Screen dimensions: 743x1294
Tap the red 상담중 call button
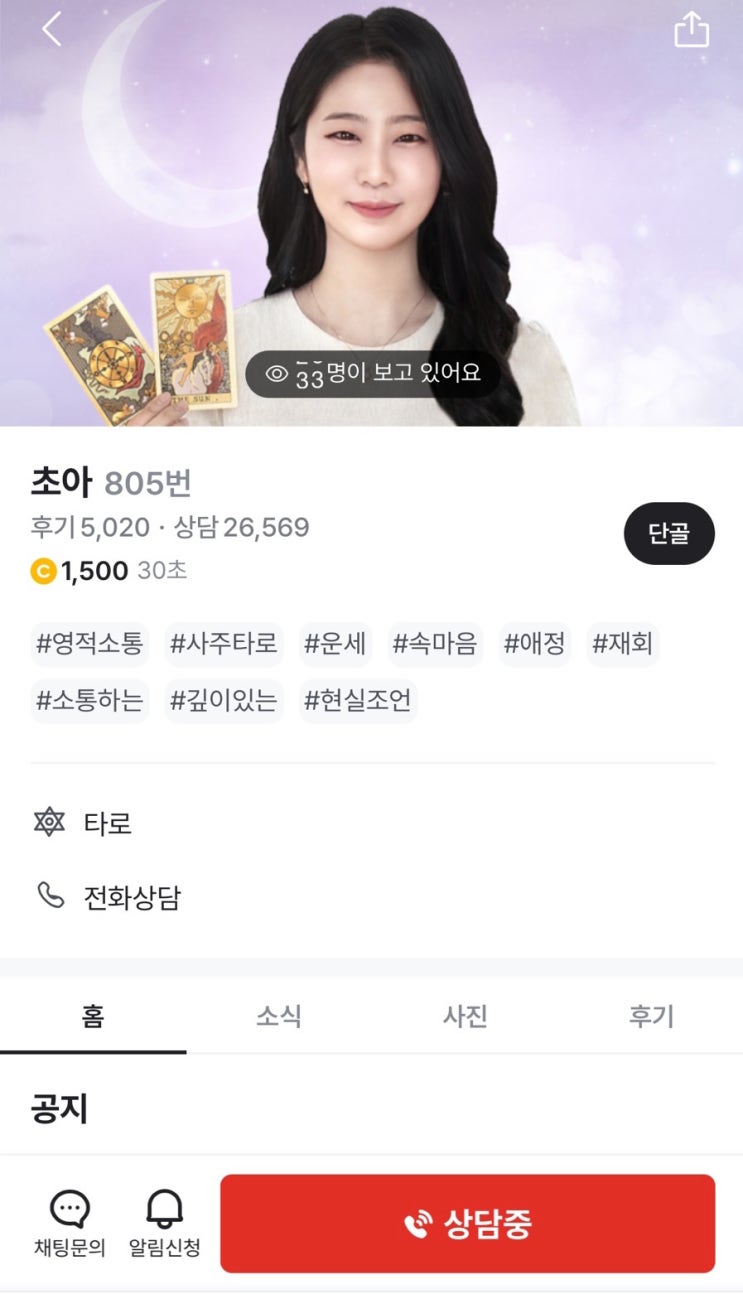point(467,1223)
